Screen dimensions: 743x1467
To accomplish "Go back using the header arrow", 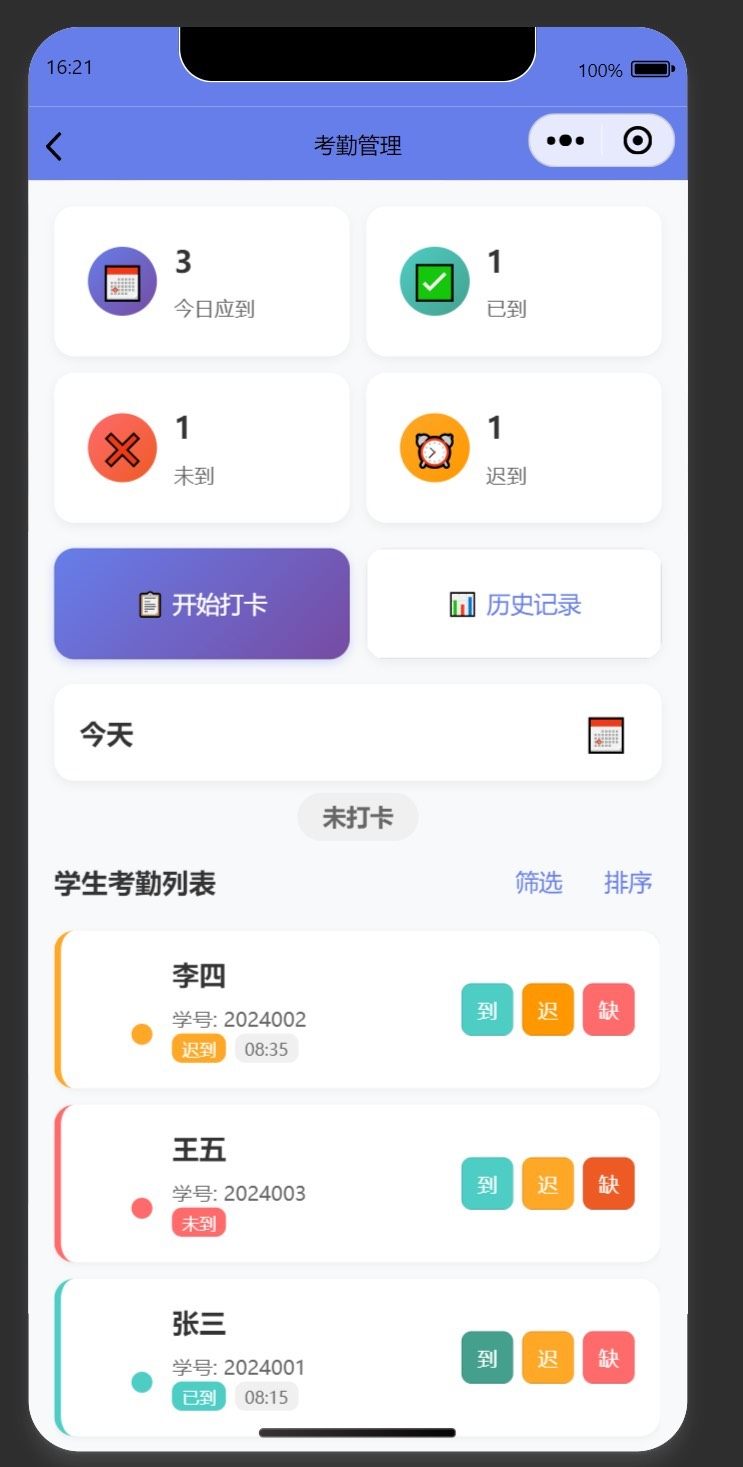I will point(54,146).
